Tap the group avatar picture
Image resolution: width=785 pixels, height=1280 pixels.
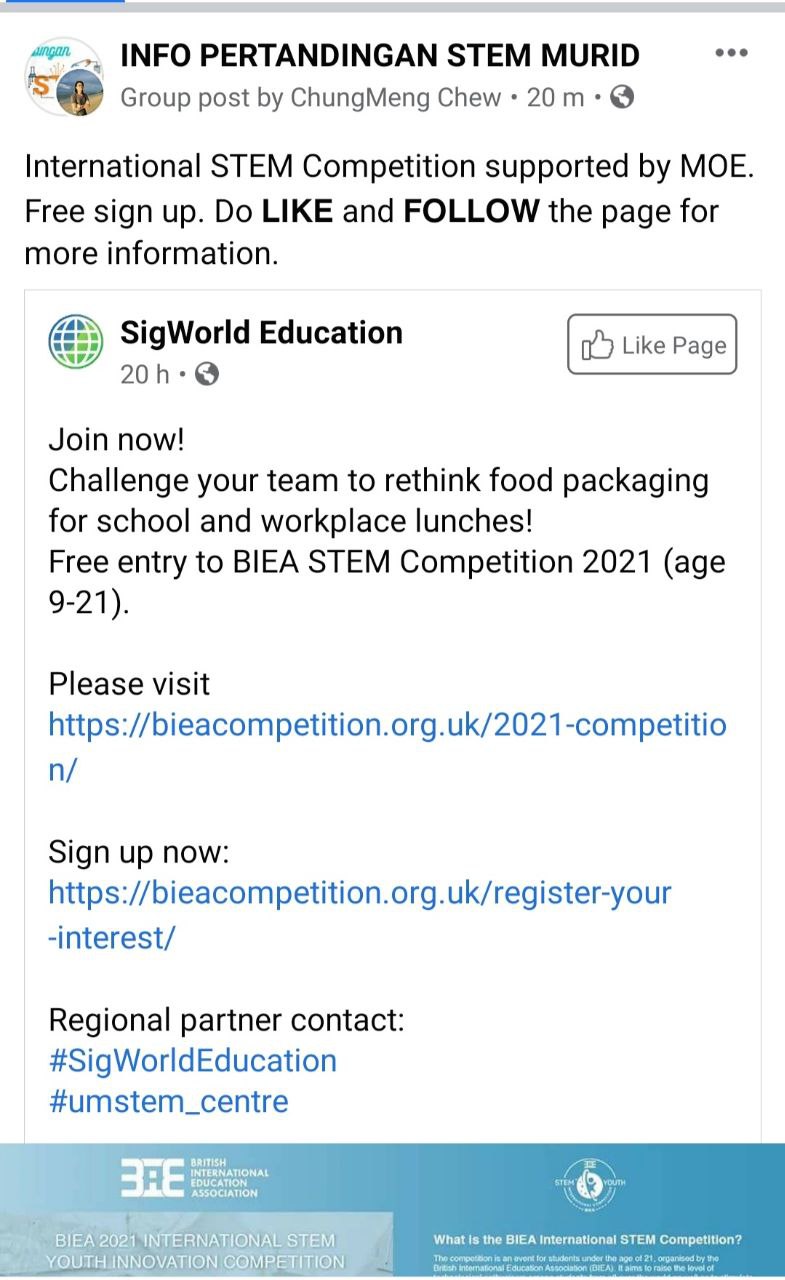64,77
